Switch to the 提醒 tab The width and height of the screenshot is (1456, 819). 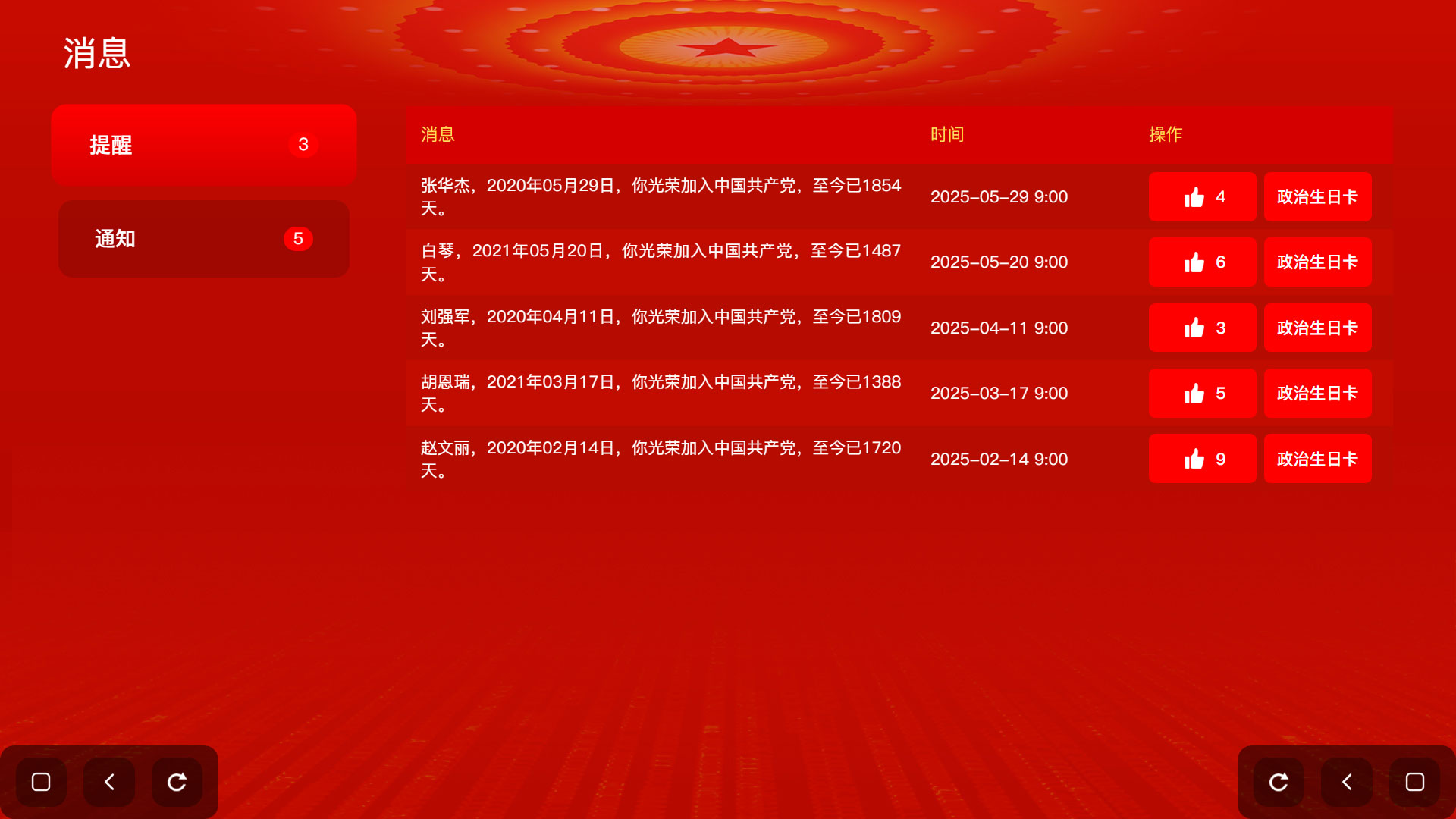tap(203, 145)
